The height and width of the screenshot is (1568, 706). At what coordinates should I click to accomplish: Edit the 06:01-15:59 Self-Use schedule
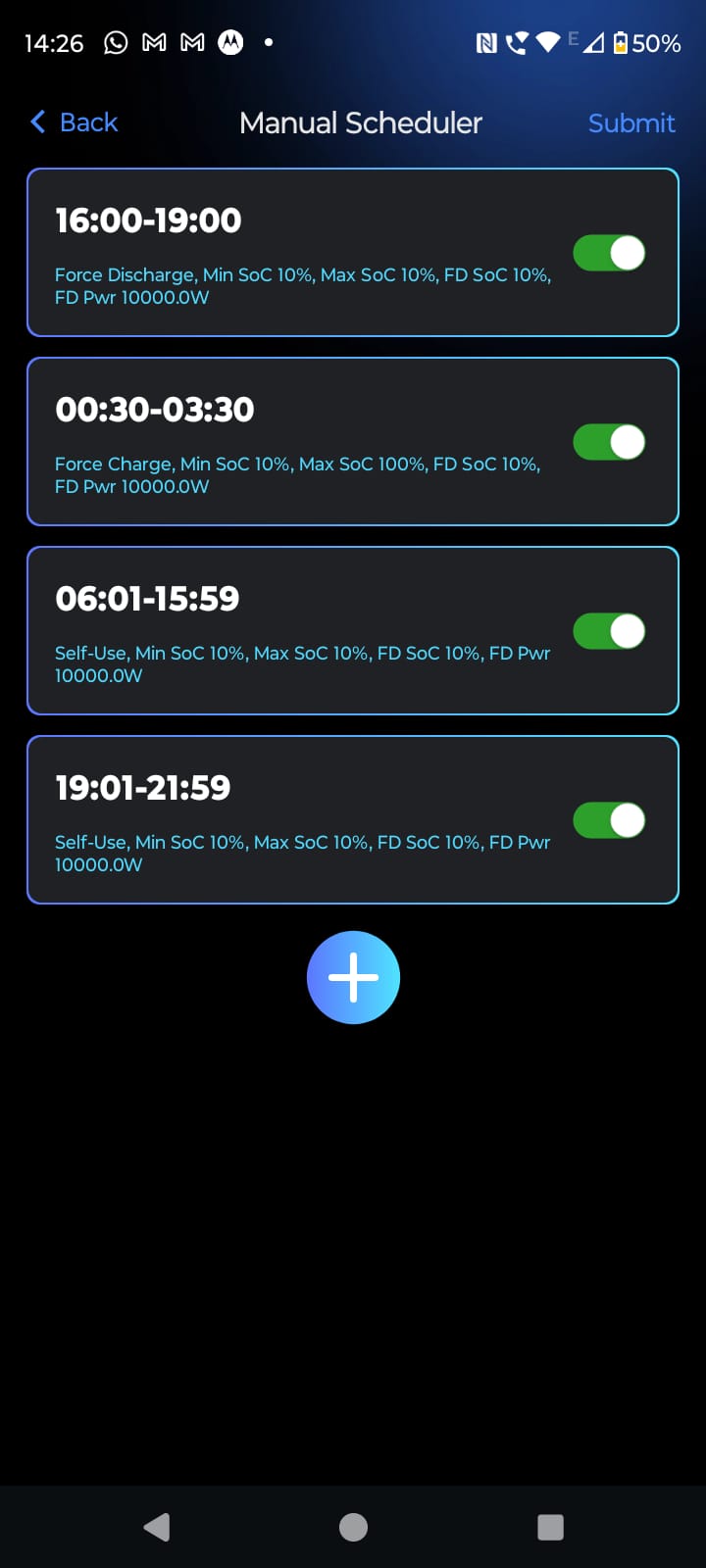pos(294,631)
